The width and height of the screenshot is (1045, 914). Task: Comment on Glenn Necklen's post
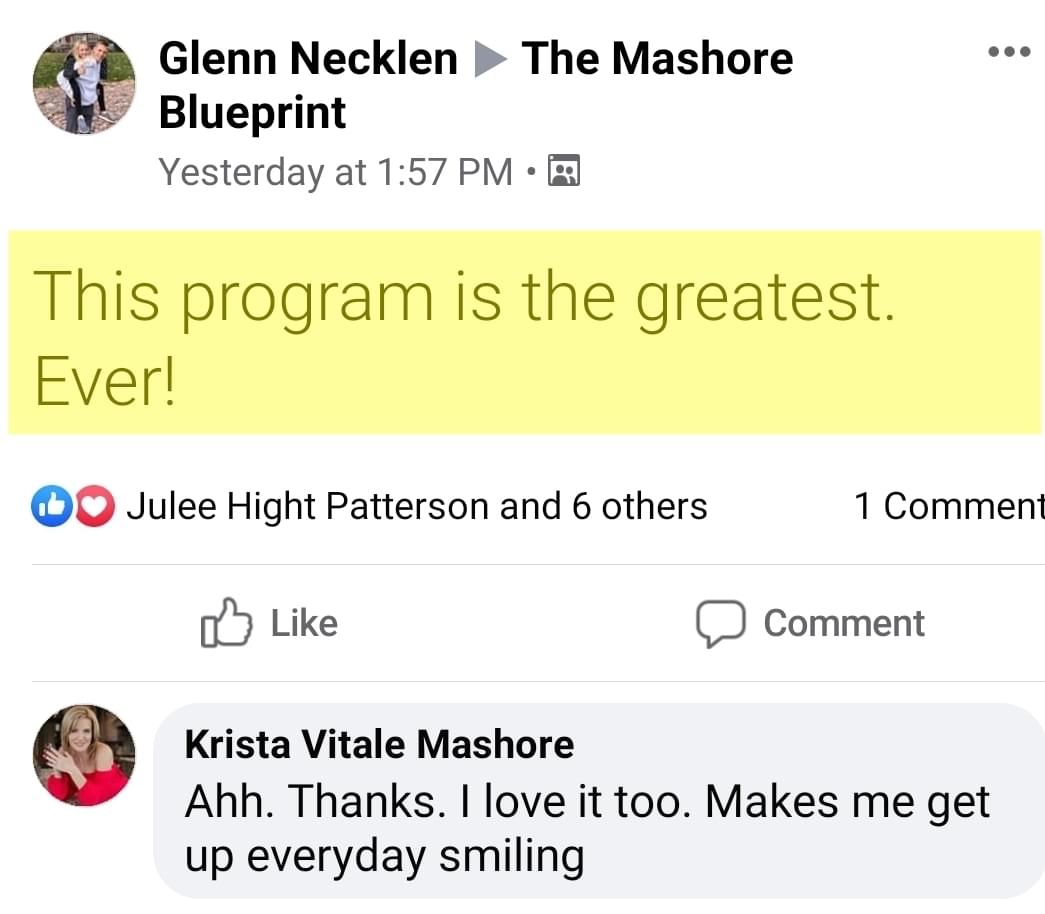[x=810, y=623]
